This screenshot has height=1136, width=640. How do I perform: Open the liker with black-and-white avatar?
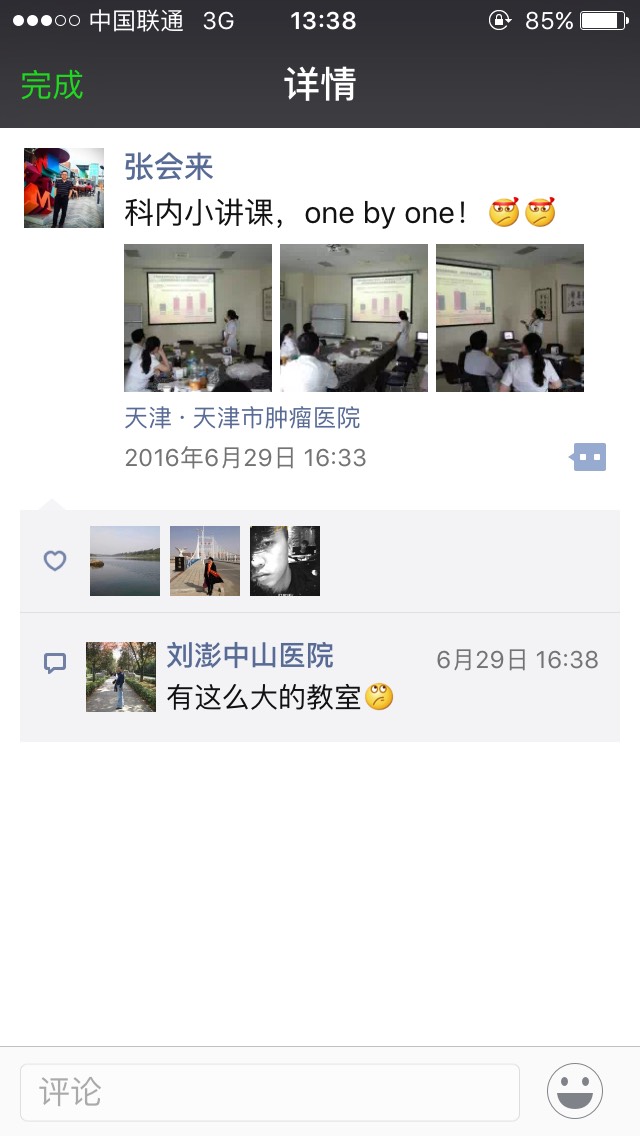coord(285,561)
